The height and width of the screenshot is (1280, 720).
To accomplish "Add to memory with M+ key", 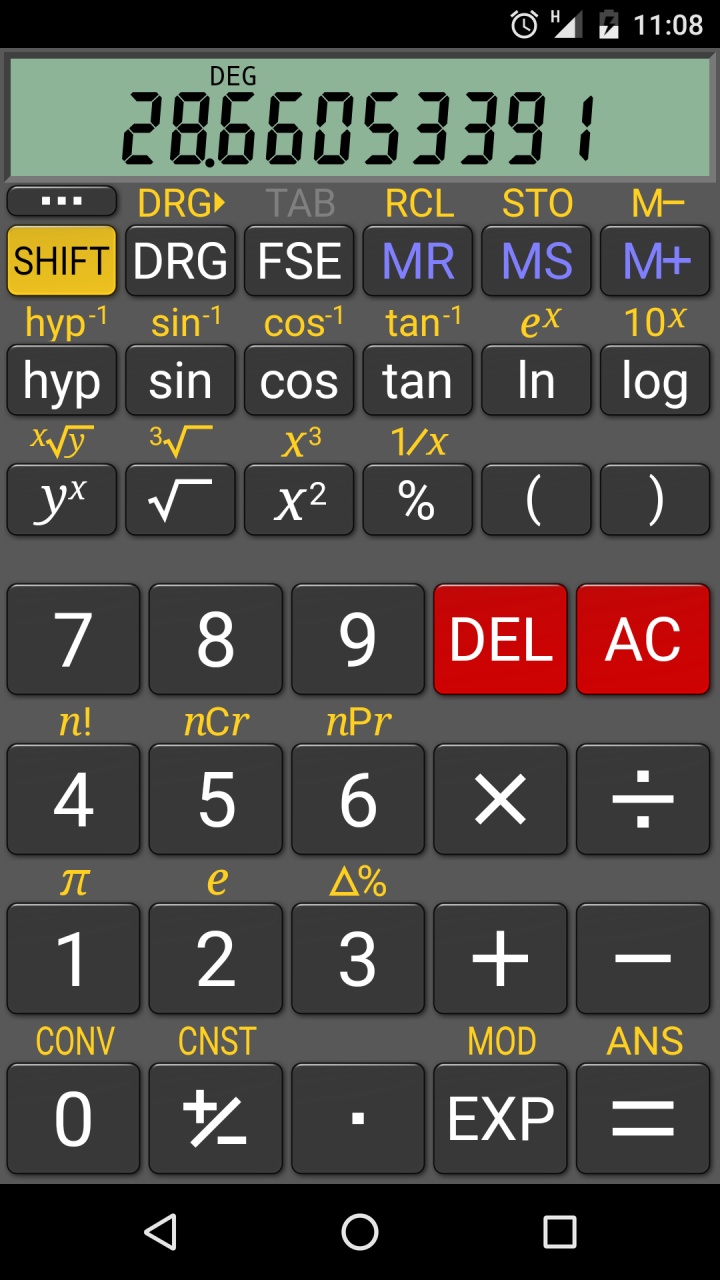I will 655,261.
